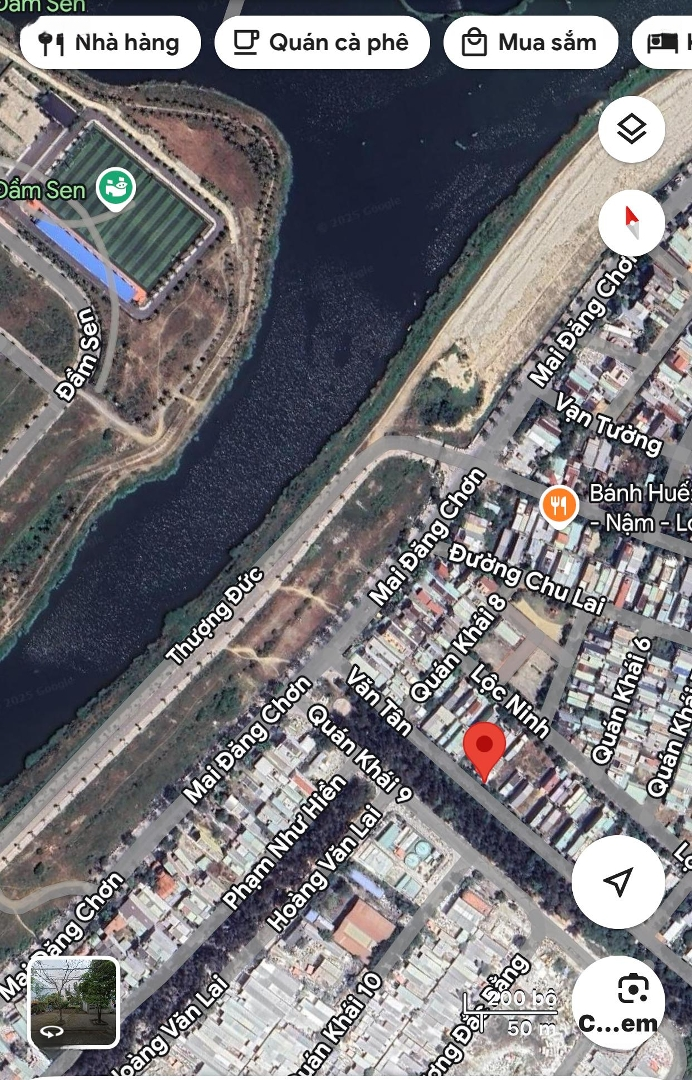Tap the compass to reset north
This screenshot has height=1080, width=692.
point(631,222)
